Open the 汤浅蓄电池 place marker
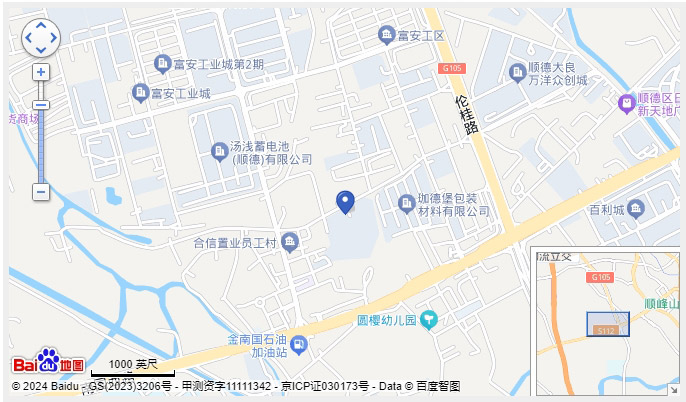This screenshot has height=402, width=686. [219, 151]
